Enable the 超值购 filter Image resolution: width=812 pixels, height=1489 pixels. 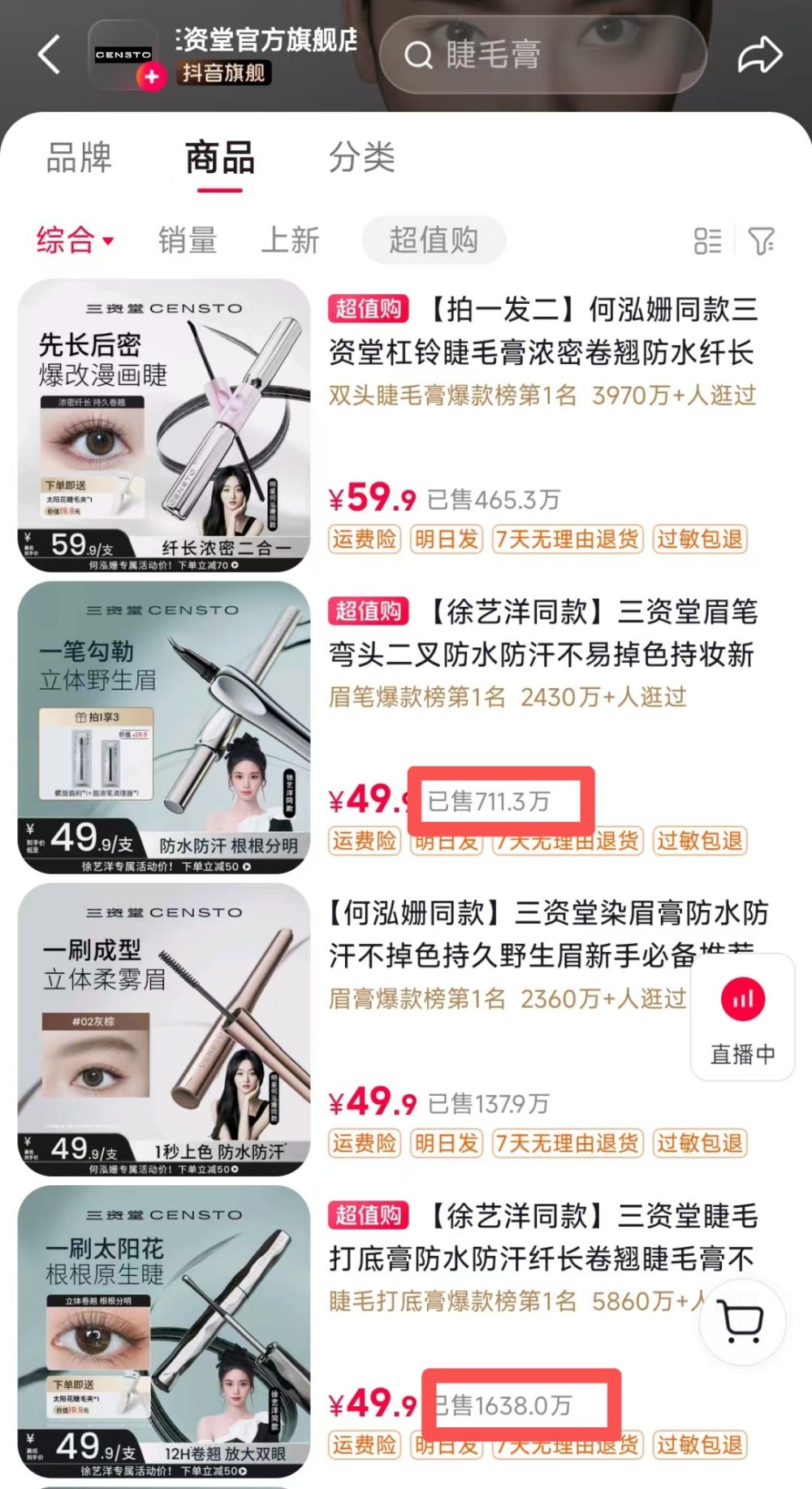coord(433,239)
